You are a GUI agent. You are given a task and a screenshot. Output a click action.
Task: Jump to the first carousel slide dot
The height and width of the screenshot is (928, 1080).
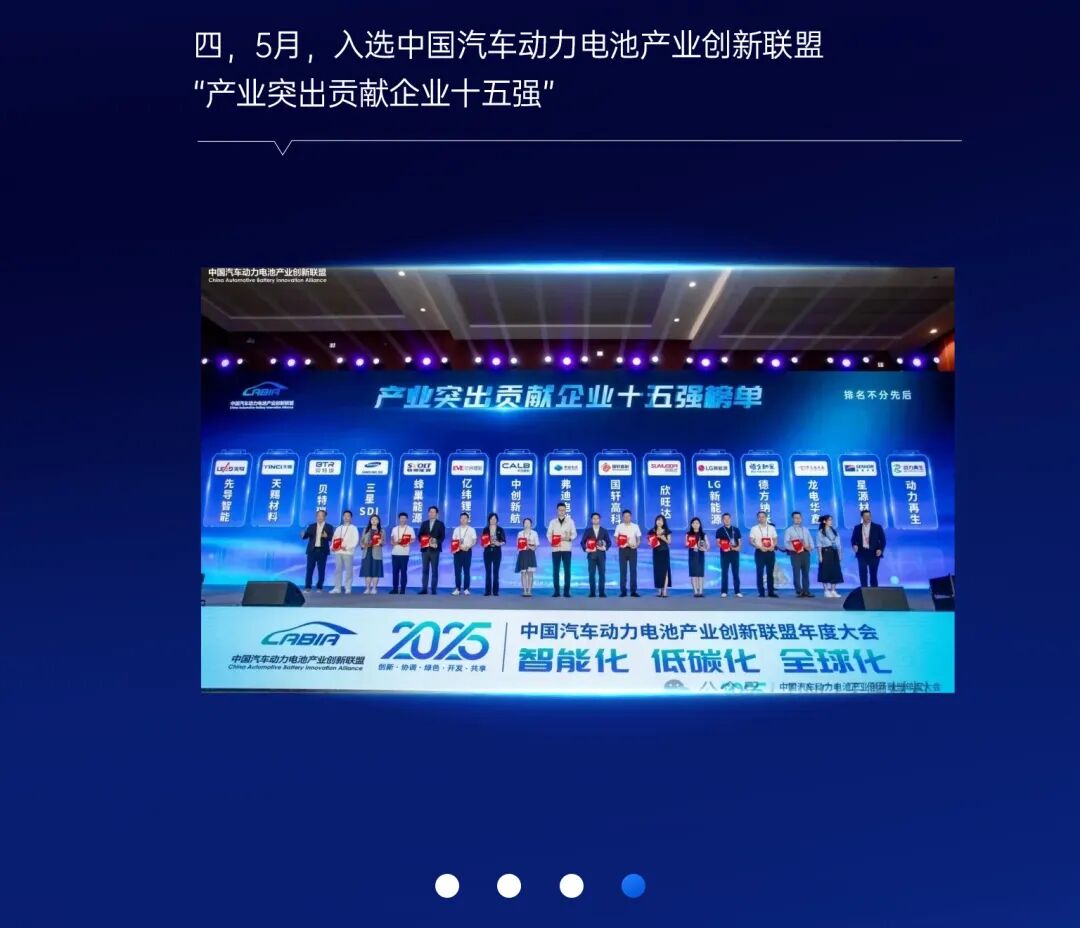click(447, 886)
